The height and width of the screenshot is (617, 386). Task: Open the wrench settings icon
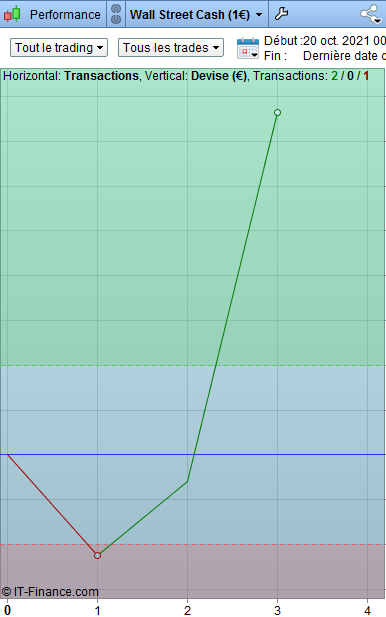tap(281, 14)
